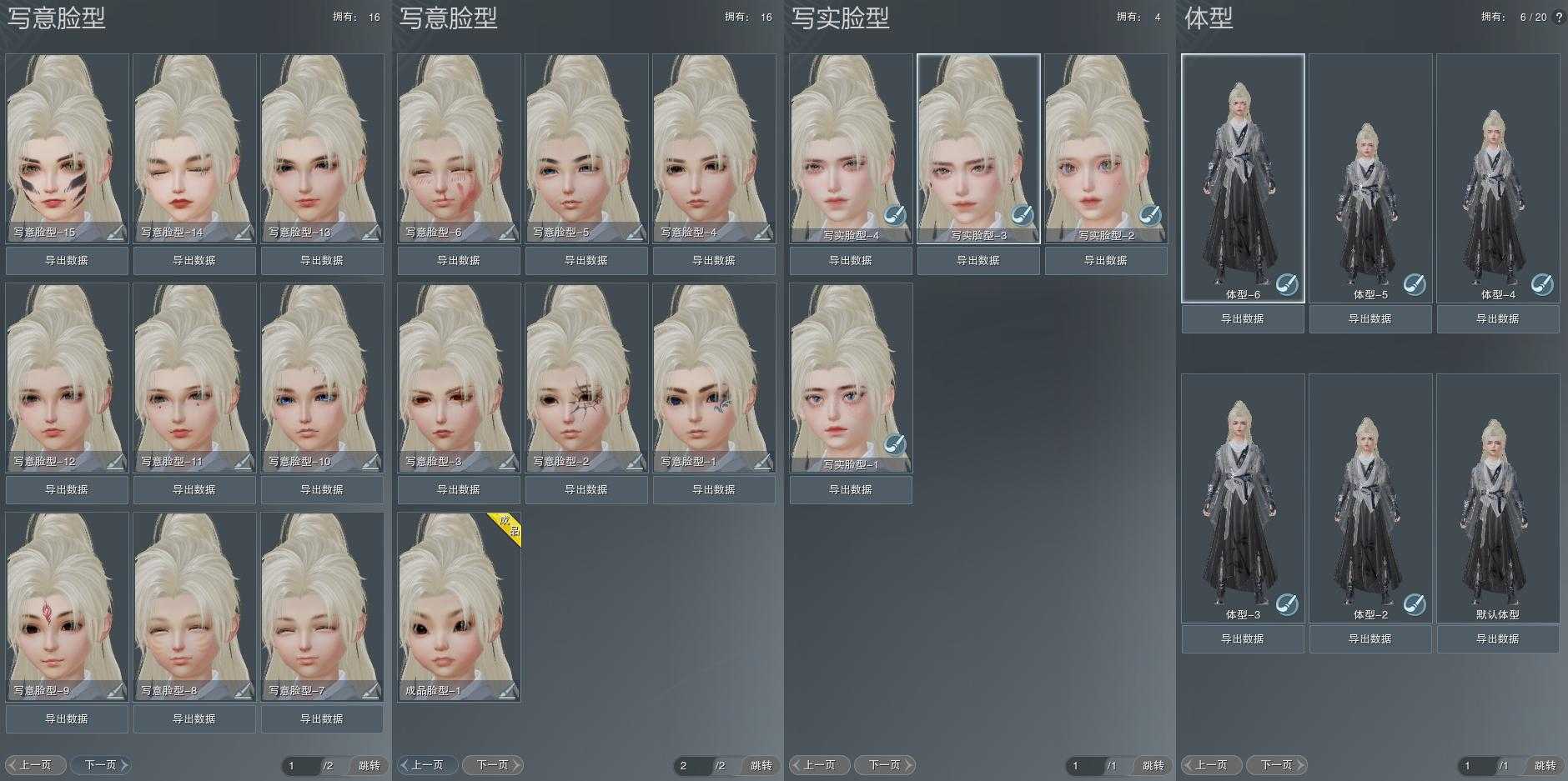Export data for 体型-2
Viewport: 1568px width, 781px height.
[1370, 638]
